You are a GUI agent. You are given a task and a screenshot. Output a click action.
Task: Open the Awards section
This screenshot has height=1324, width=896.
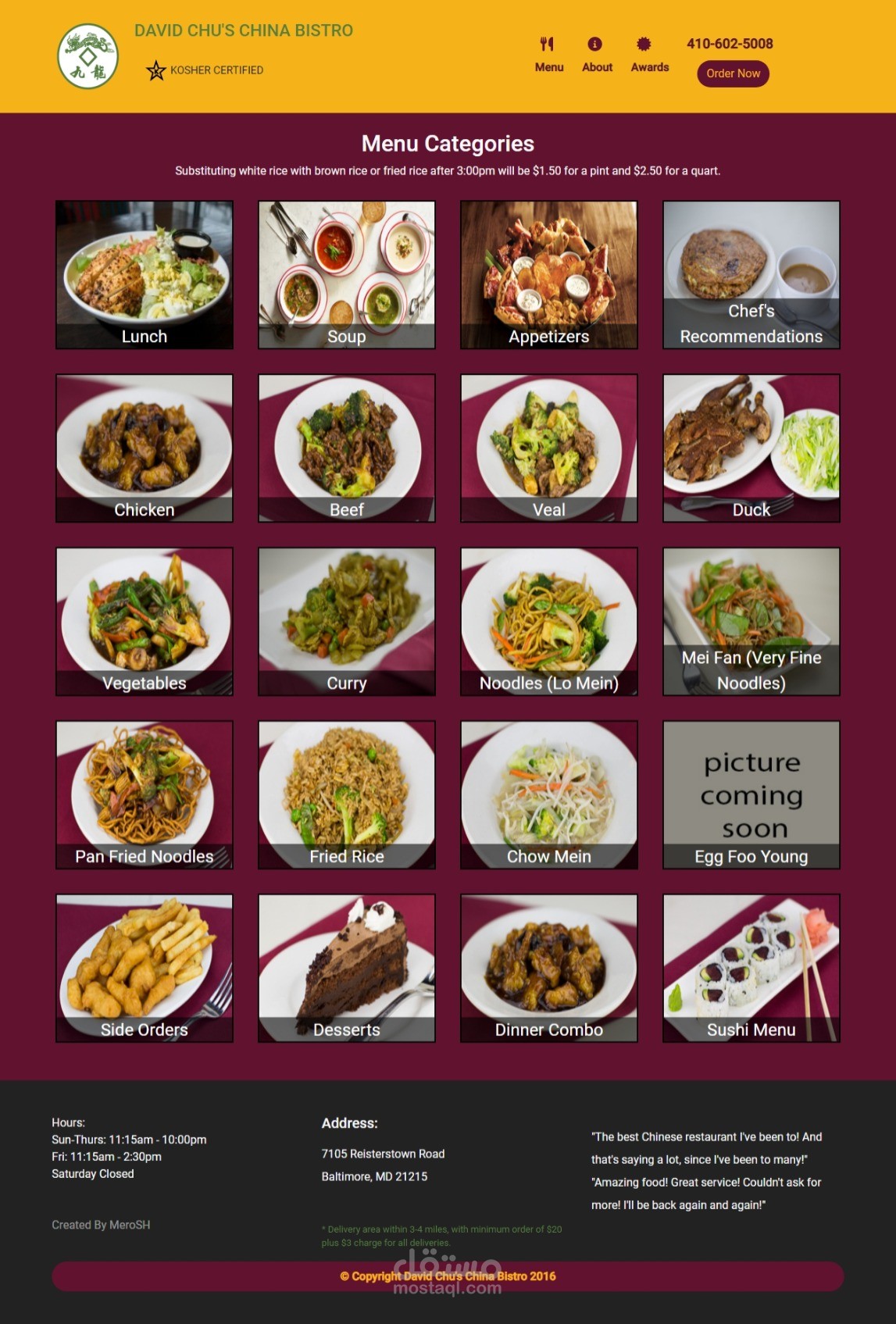point(649,55)
